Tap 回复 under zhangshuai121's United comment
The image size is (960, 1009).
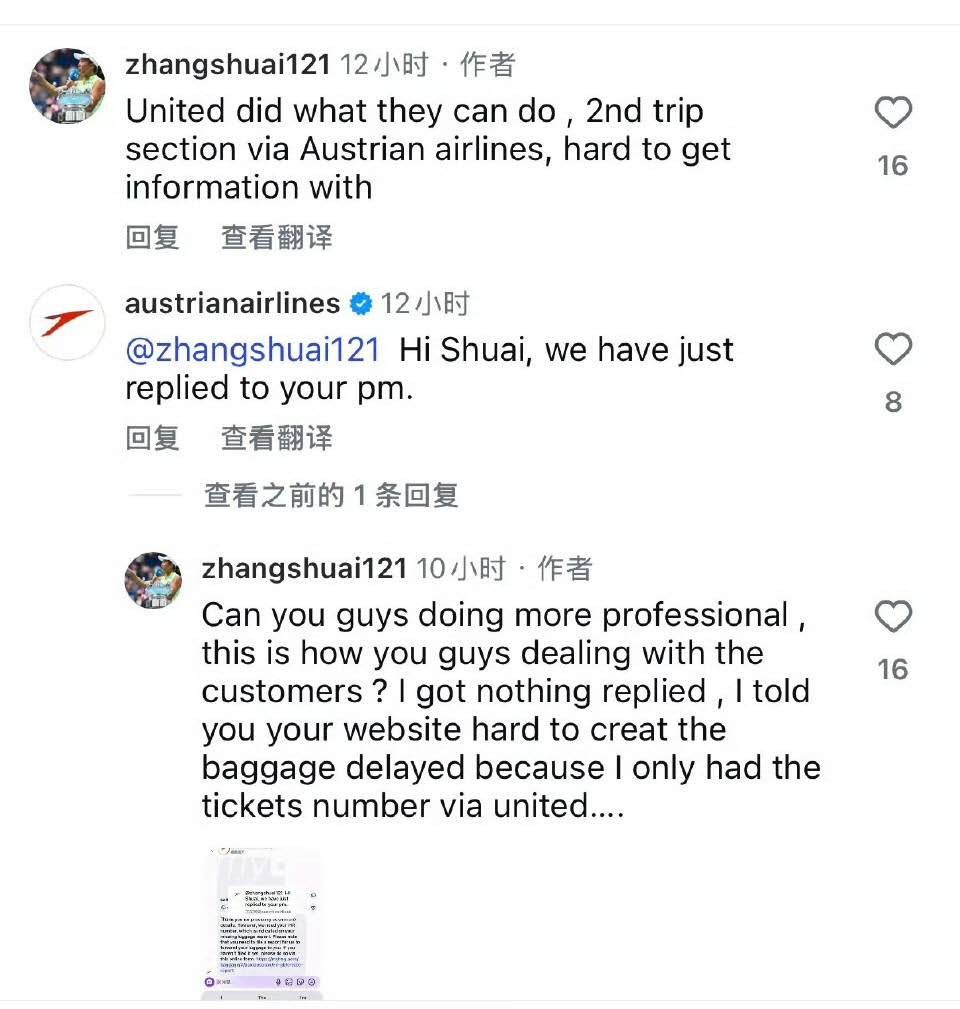click(x=152, y=237)
